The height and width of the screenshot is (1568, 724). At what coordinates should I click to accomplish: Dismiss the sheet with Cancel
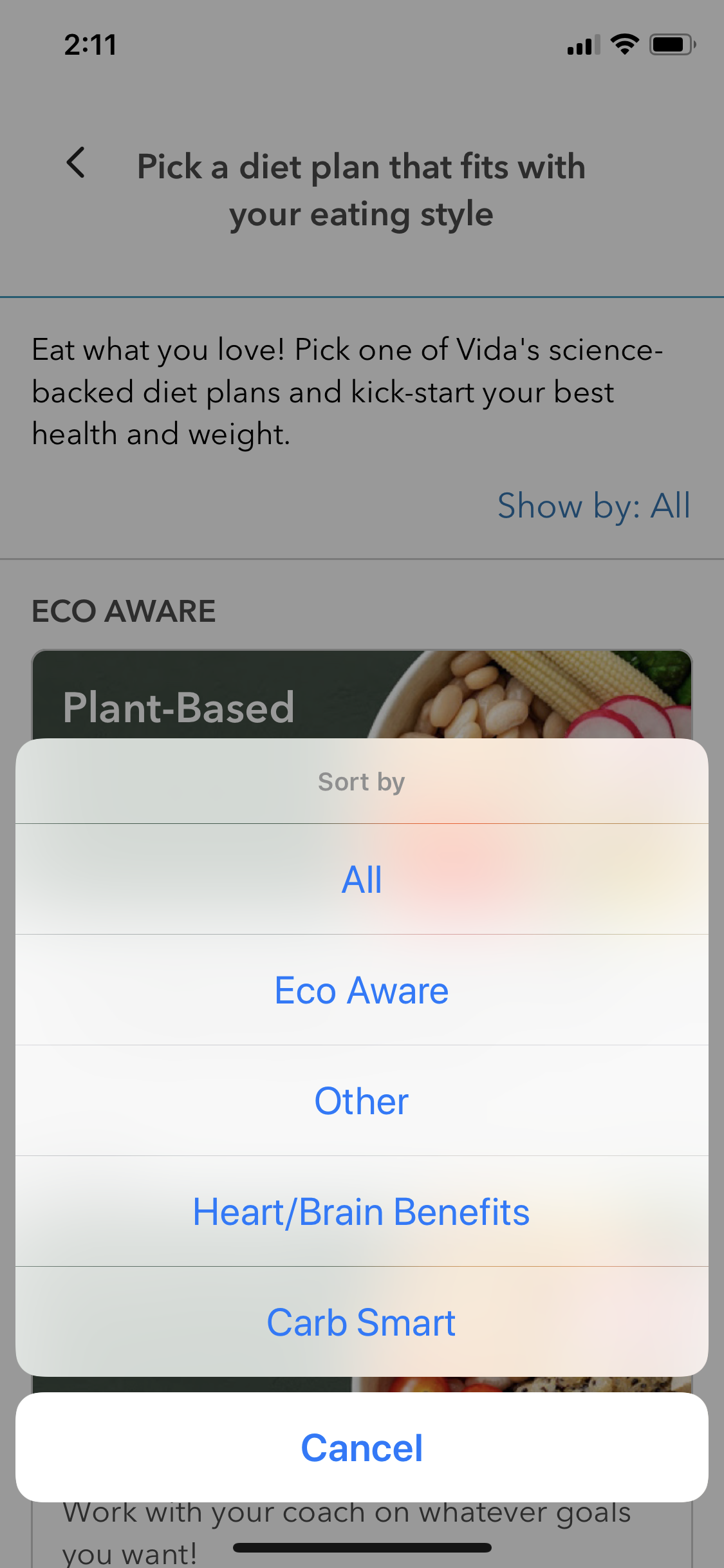pyautogui.click(x=362, y=1448)
